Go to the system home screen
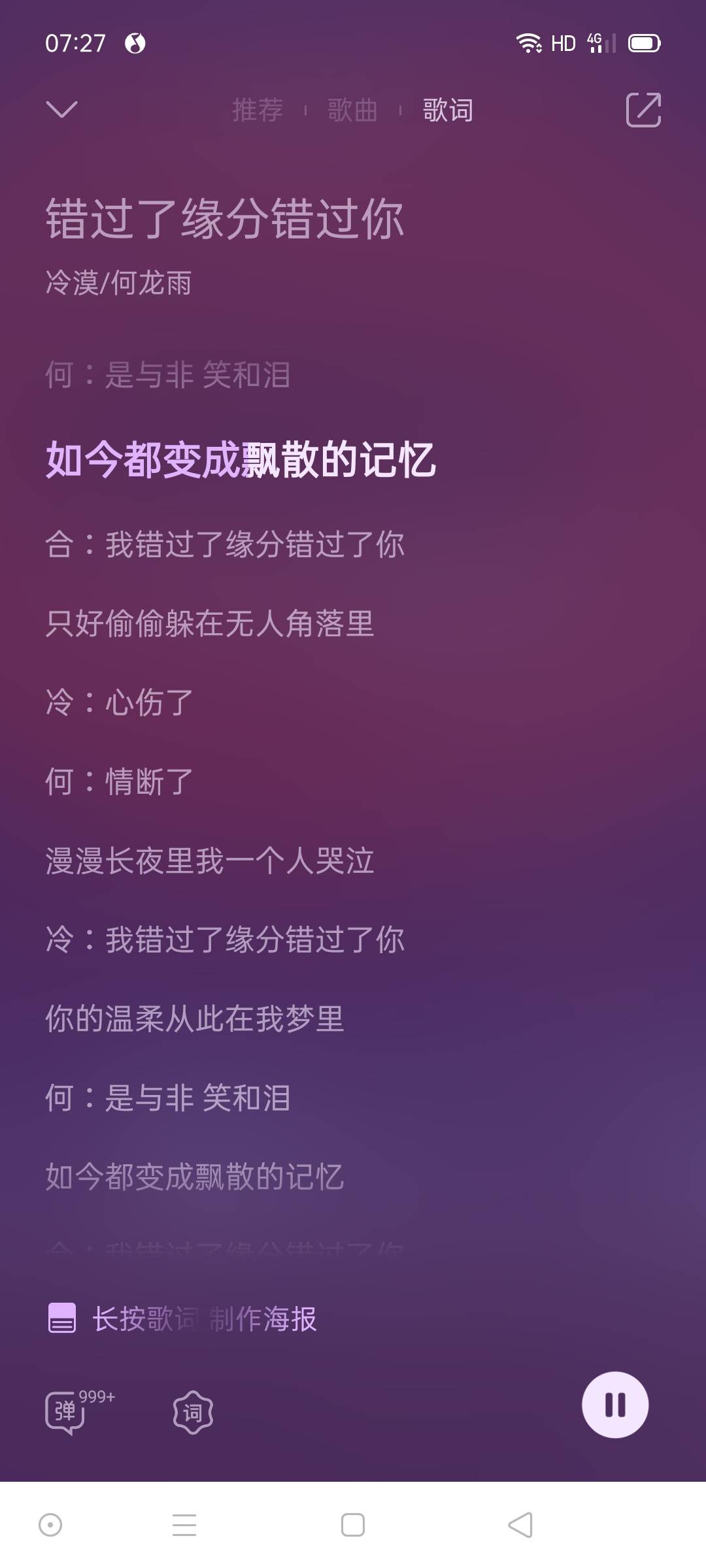This screenshot has width=706, height=1568. click(x=353, y=1525)
